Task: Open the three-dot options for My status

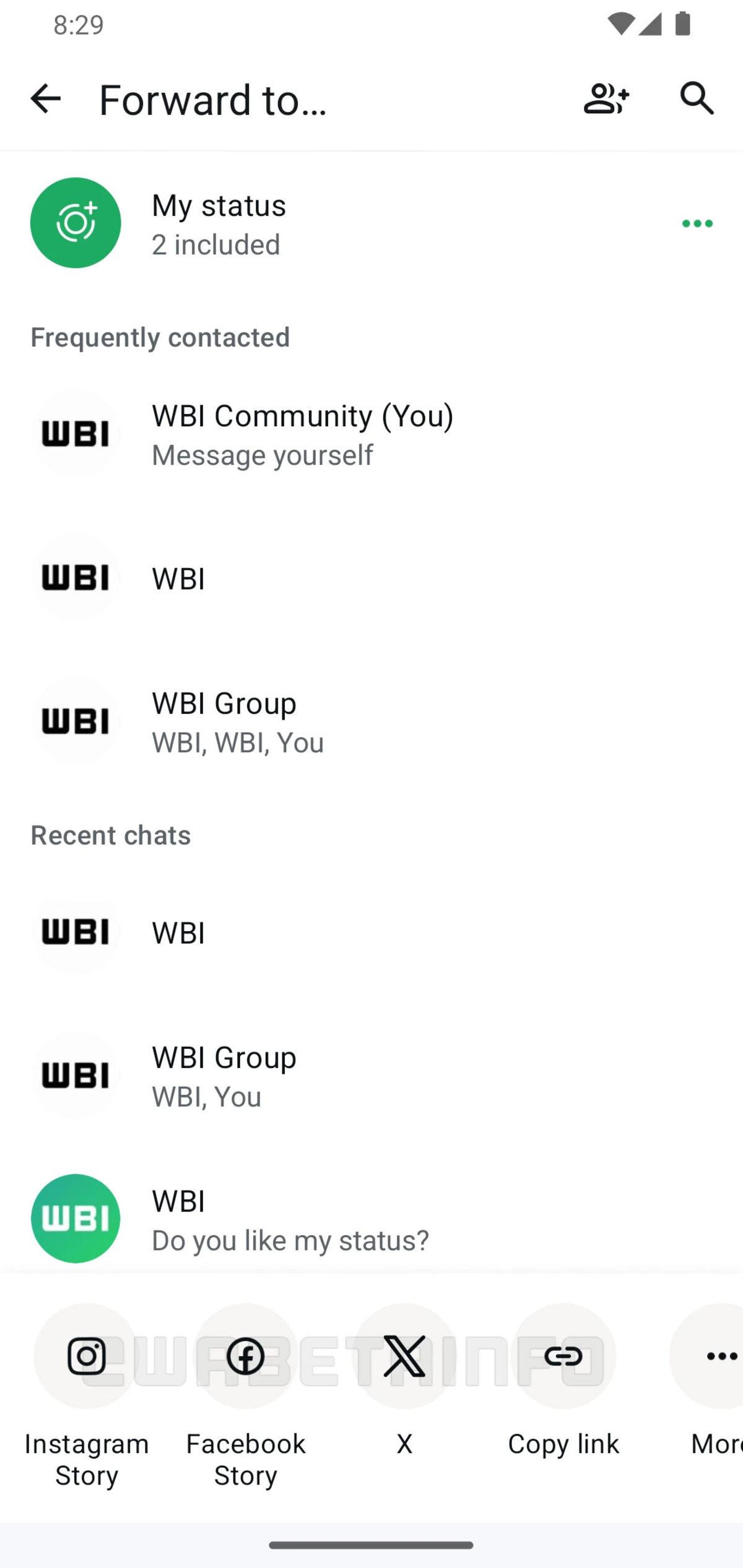Action: pos(697,223)
